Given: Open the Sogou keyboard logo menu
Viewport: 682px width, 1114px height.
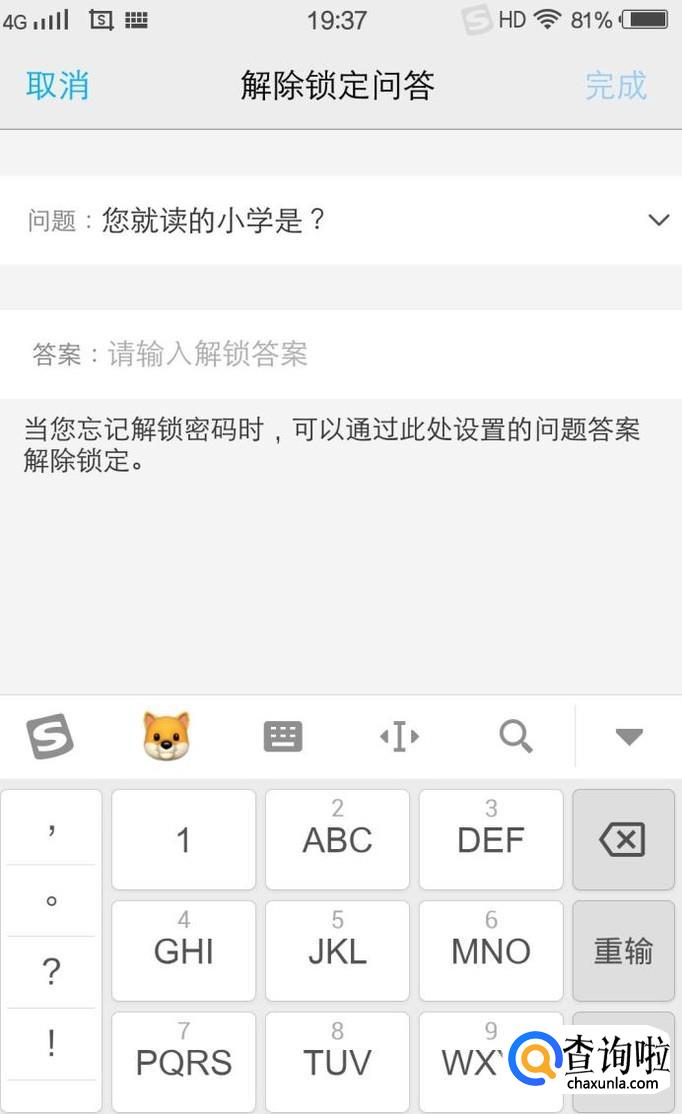Looking at the screenshot, I should click(x=50, y=737).
